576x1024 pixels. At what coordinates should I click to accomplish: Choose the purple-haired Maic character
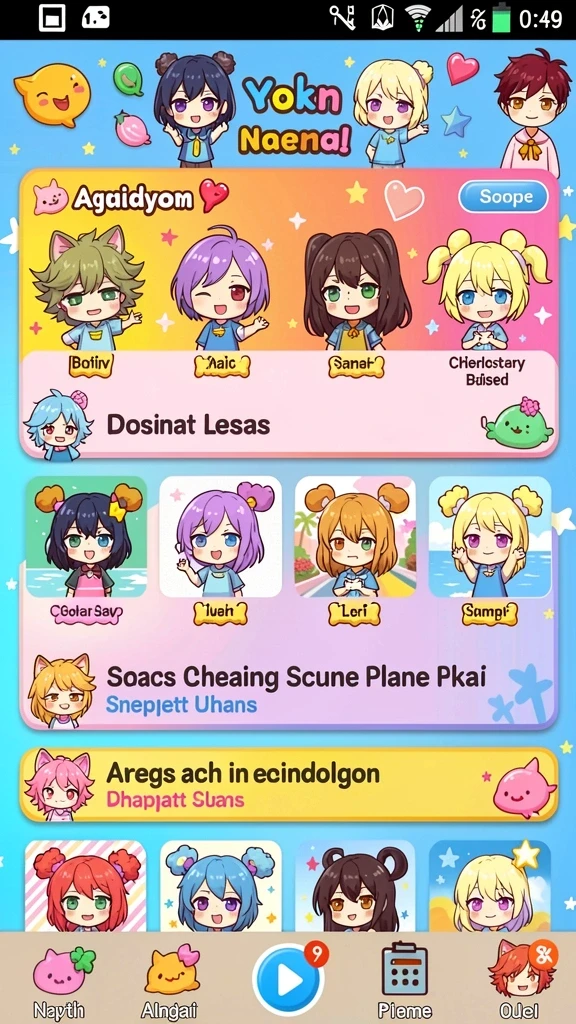(221, 301)
